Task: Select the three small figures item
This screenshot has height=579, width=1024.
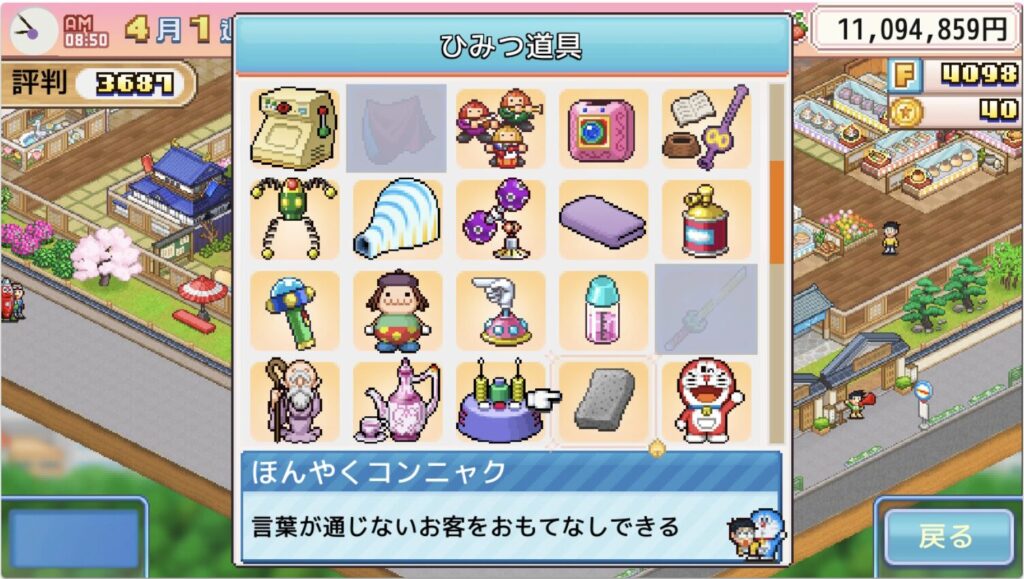Action: point(500,128)
